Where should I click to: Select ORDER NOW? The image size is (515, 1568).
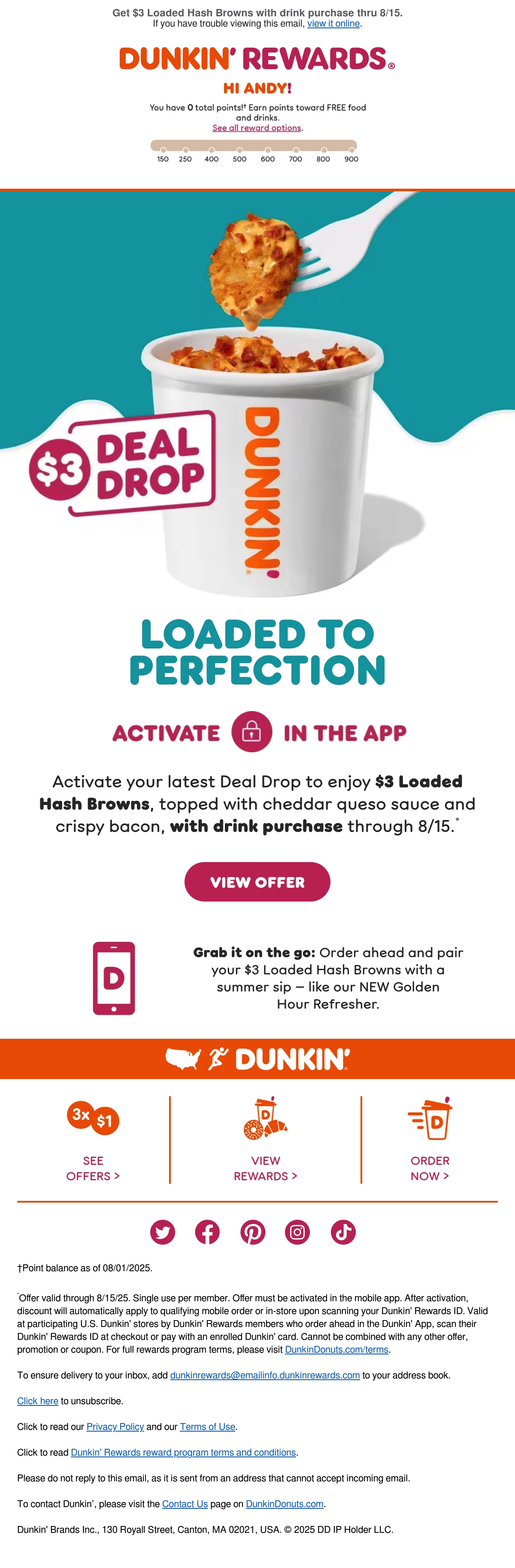click(x=430, y=1140)
